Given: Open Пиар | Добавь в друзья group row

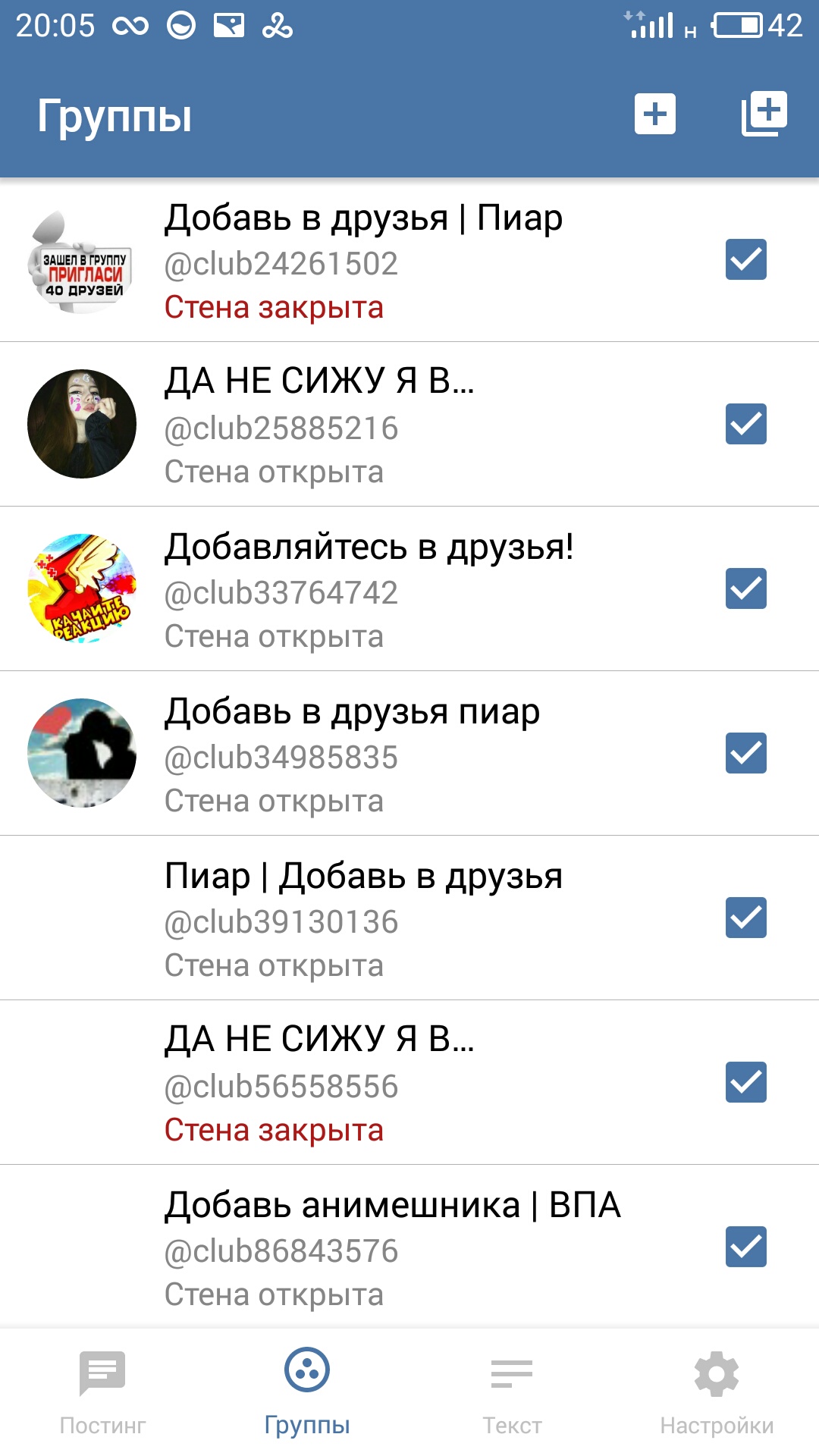Looking at the screenshot, I should 364,919.
